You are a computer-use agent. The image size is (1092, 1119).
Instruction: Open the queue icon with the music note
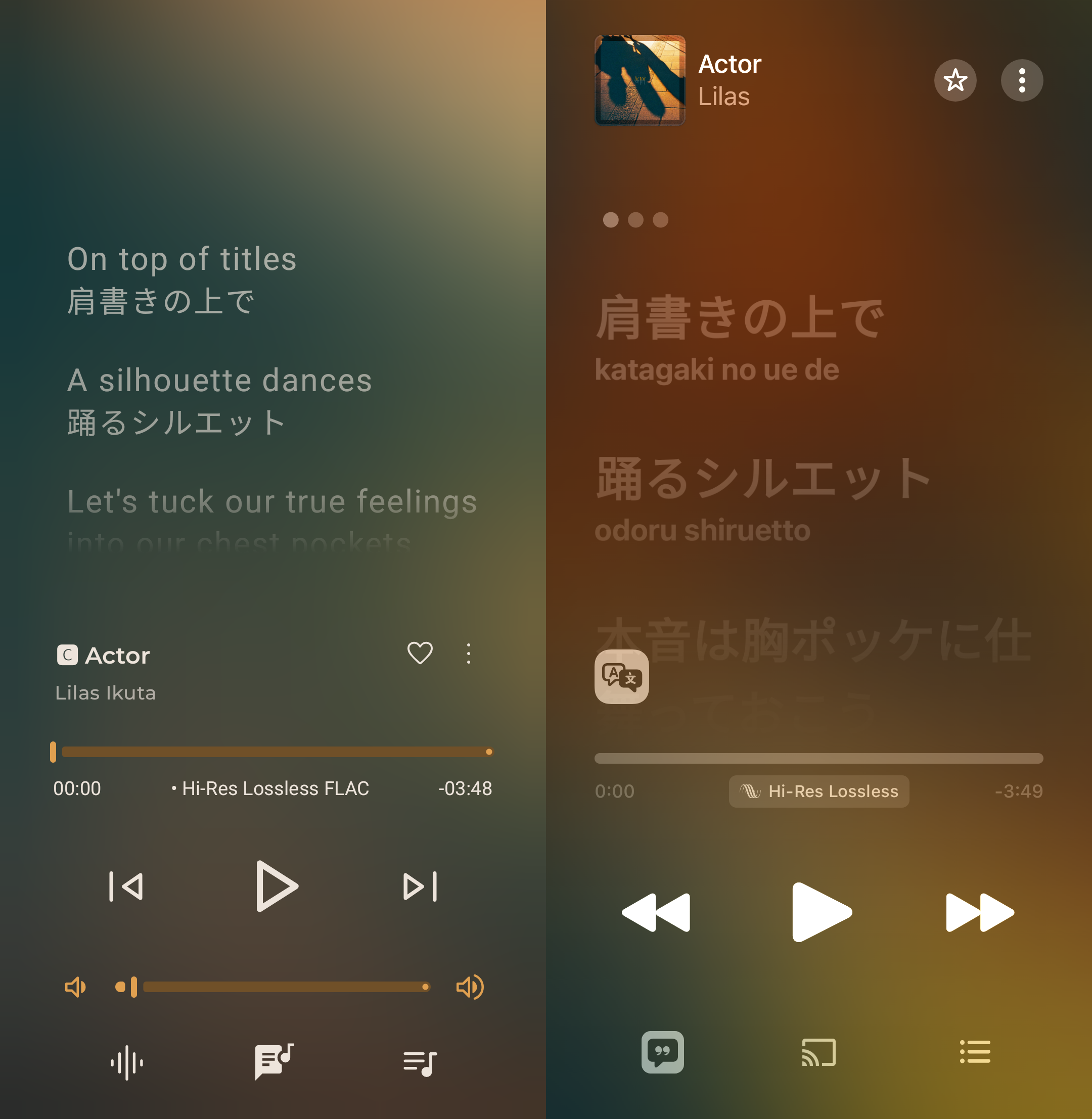click(421, 1063)
